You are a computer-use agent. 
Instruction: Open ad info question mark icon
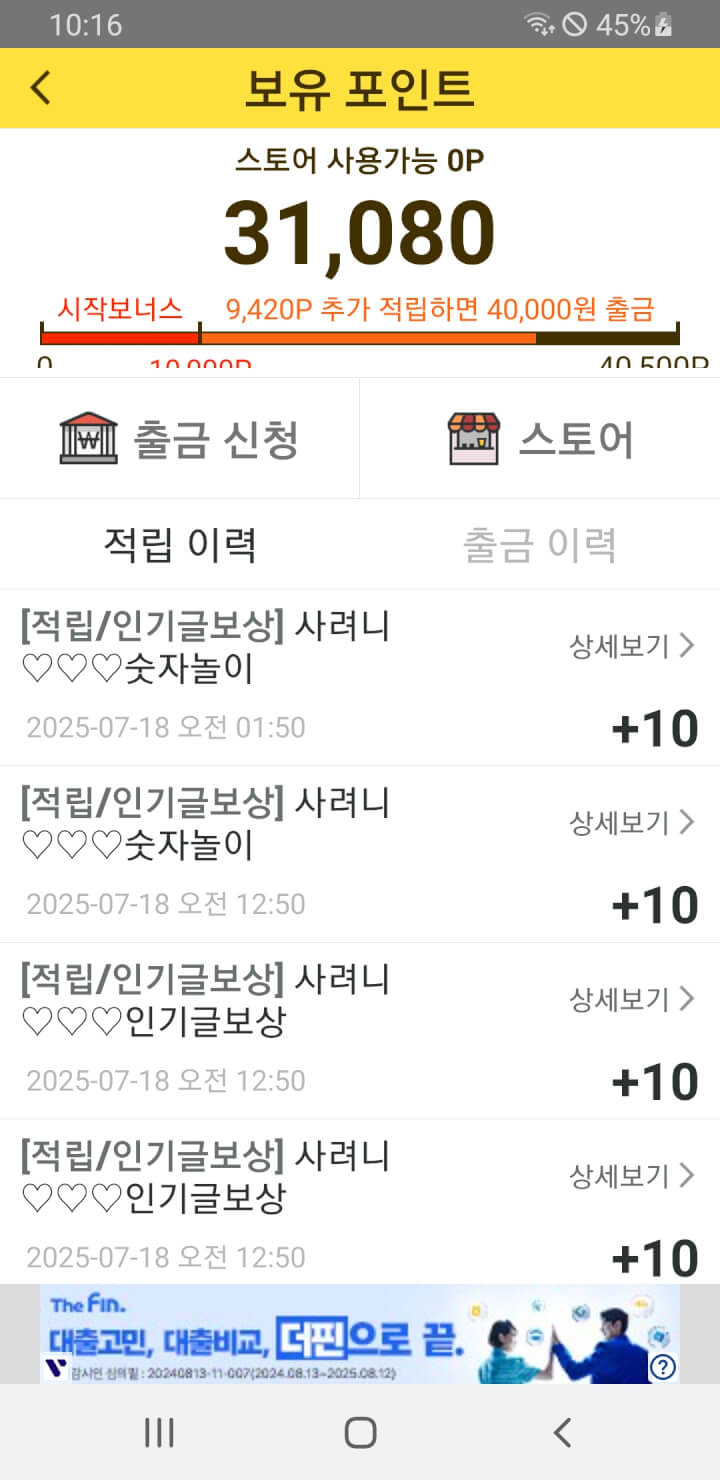(x=663, y=1367)
